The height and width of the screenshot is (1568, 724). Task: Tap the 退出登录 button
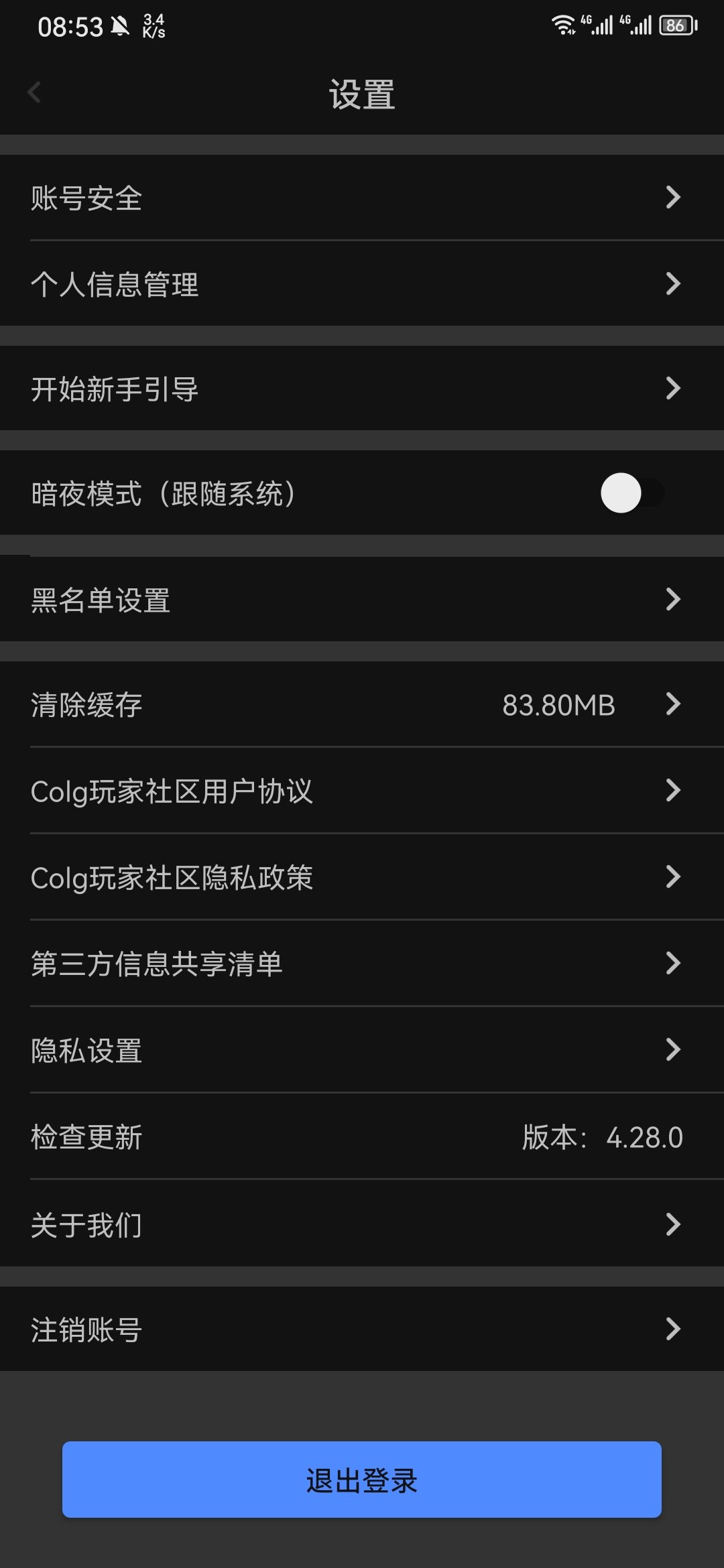[362, 1480]
